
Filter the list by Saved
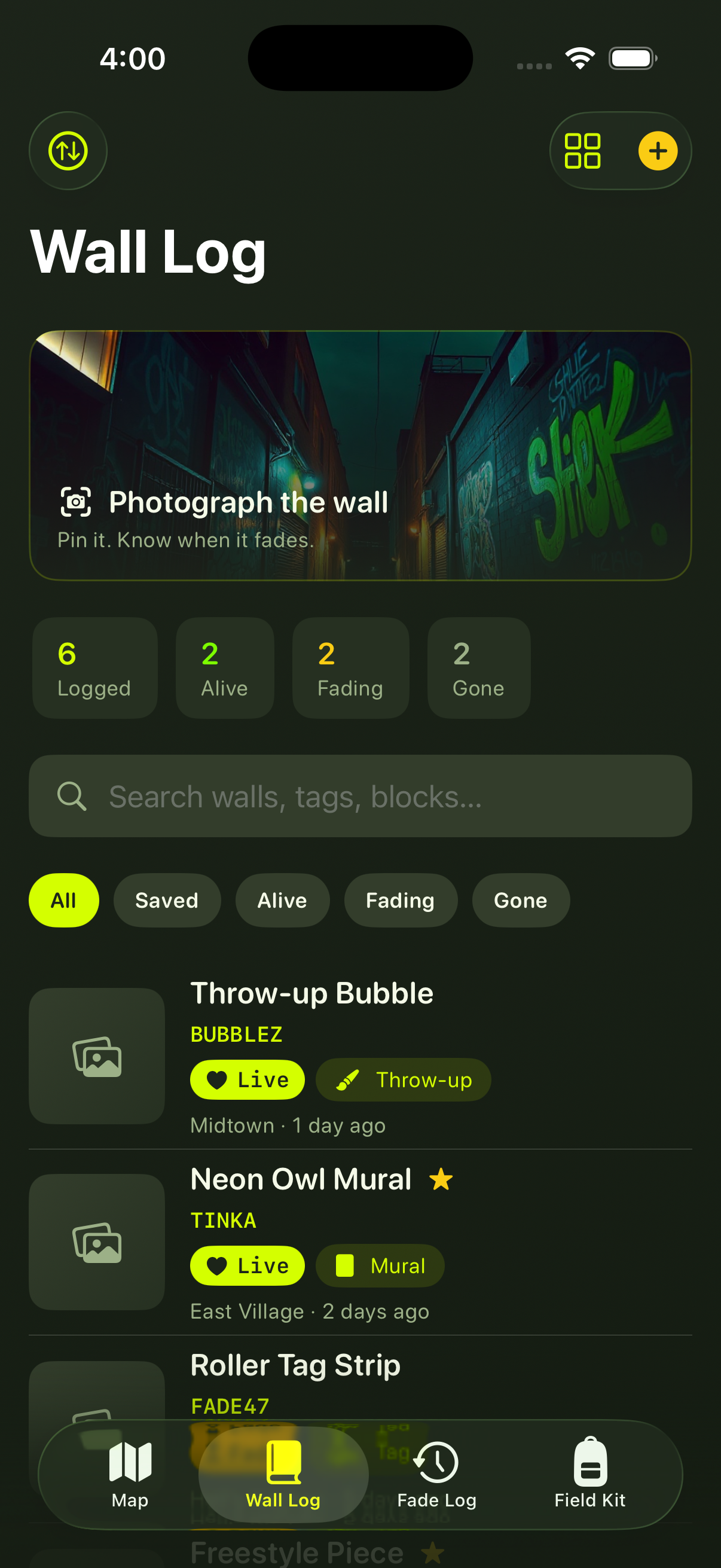coord(167,899)
